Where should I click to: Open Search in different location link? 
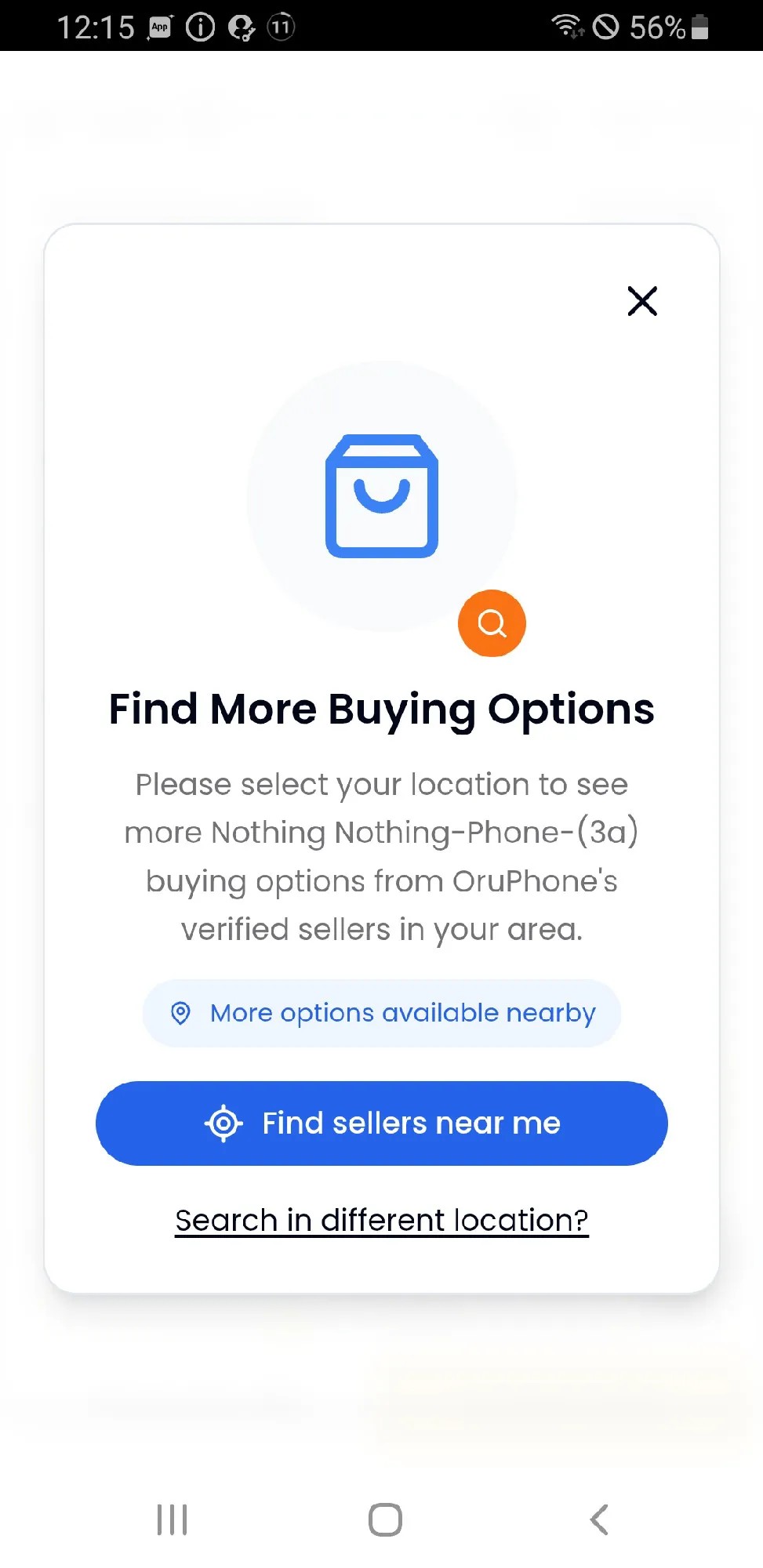click(x=381, y=1221)
